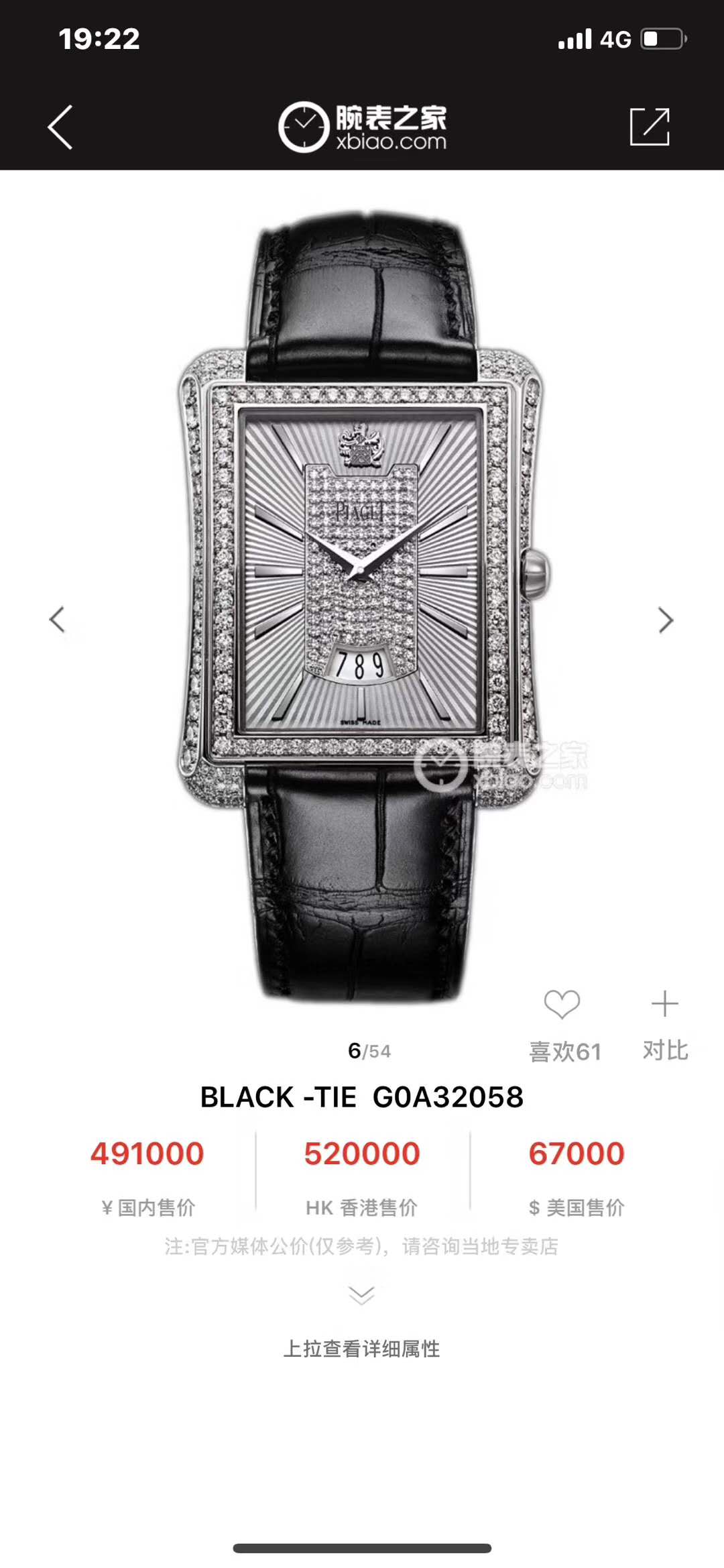Go back using the header arrow

pos(60,127)
